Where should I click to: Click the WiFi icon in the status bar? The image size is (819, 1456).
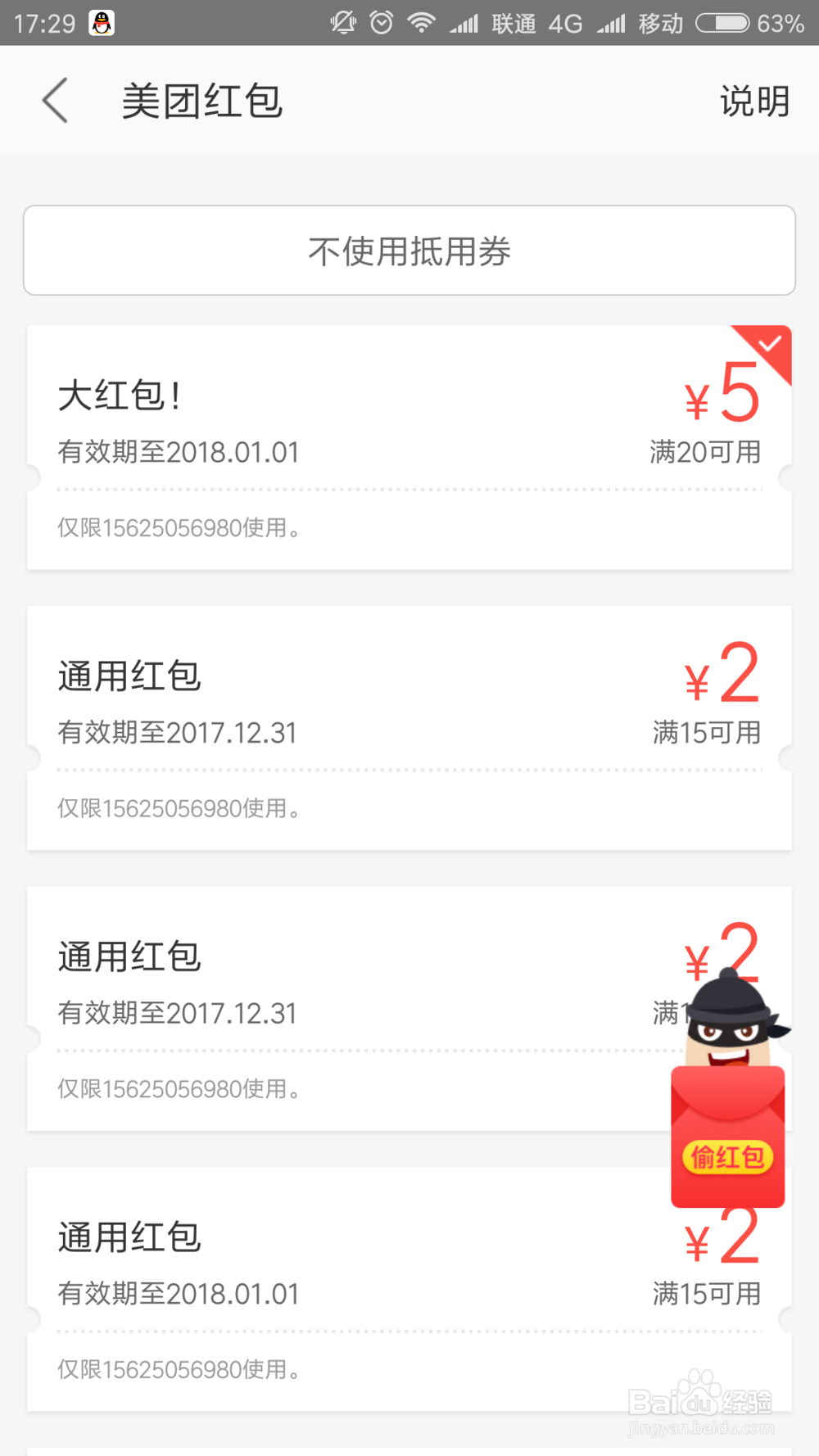point(423,22)
